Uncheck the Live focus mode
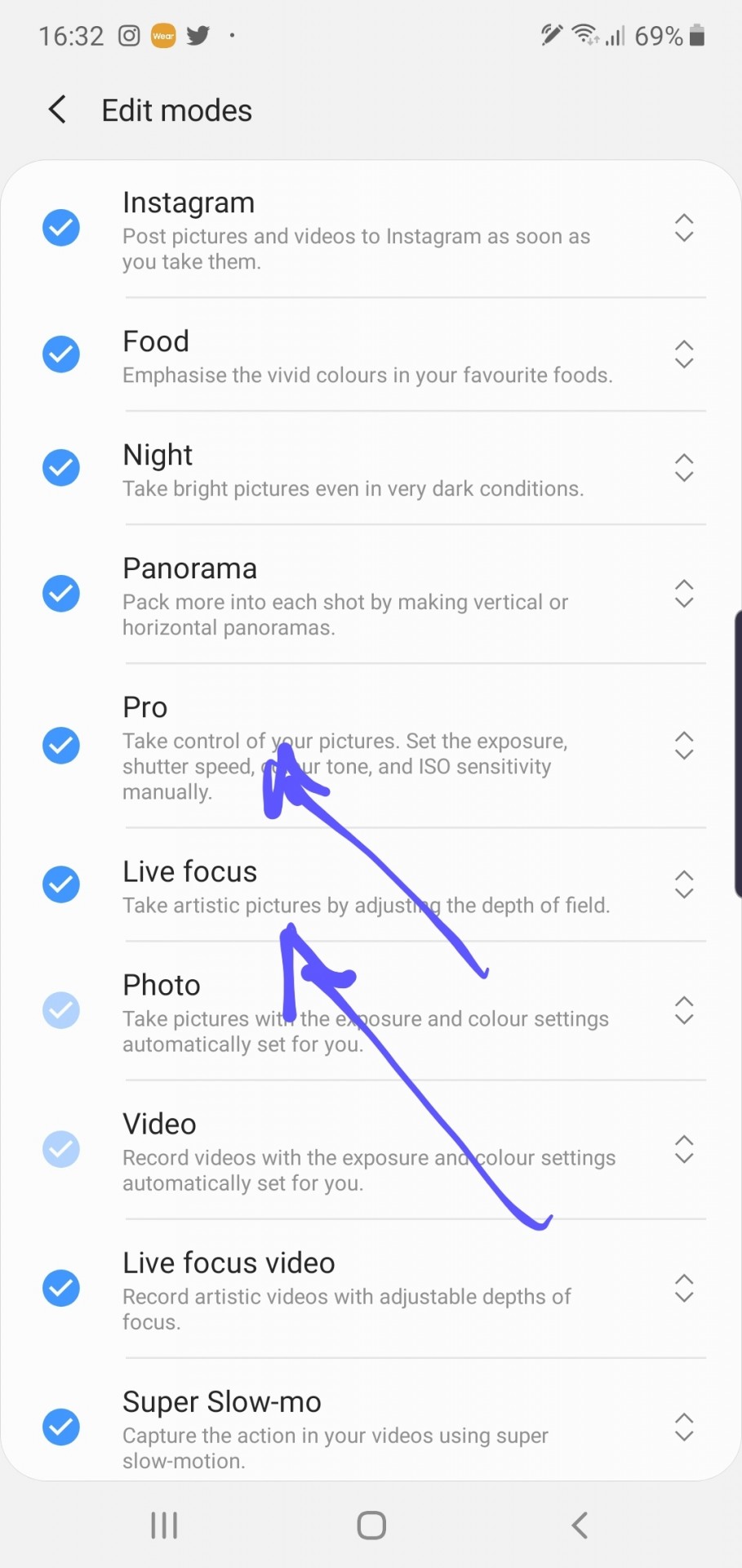This screenshot has width=742, height=1568. 61,884
